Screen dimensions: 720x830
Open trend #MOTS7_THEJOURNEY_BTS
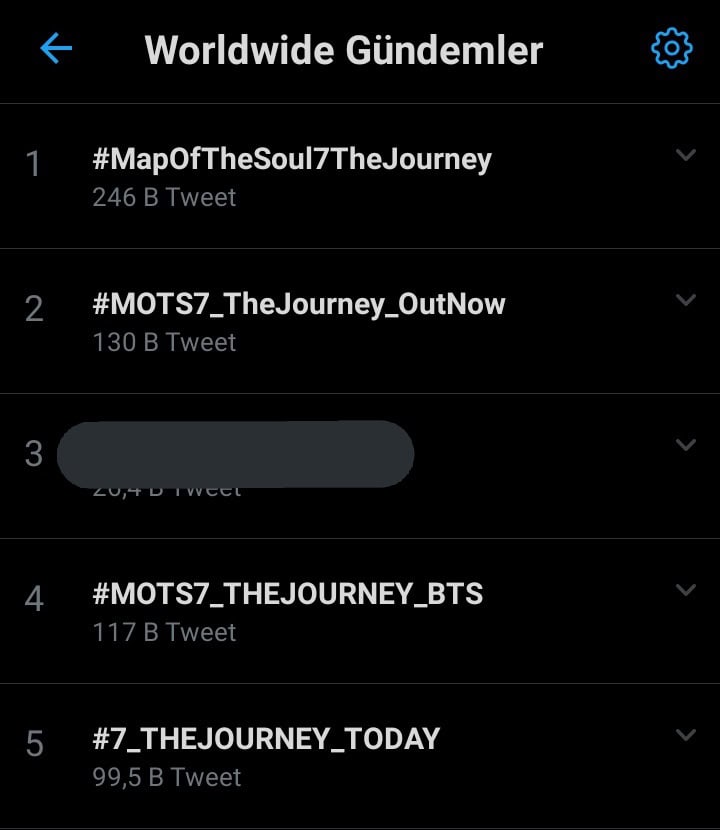pyautogui.click(x=287, y=594)
